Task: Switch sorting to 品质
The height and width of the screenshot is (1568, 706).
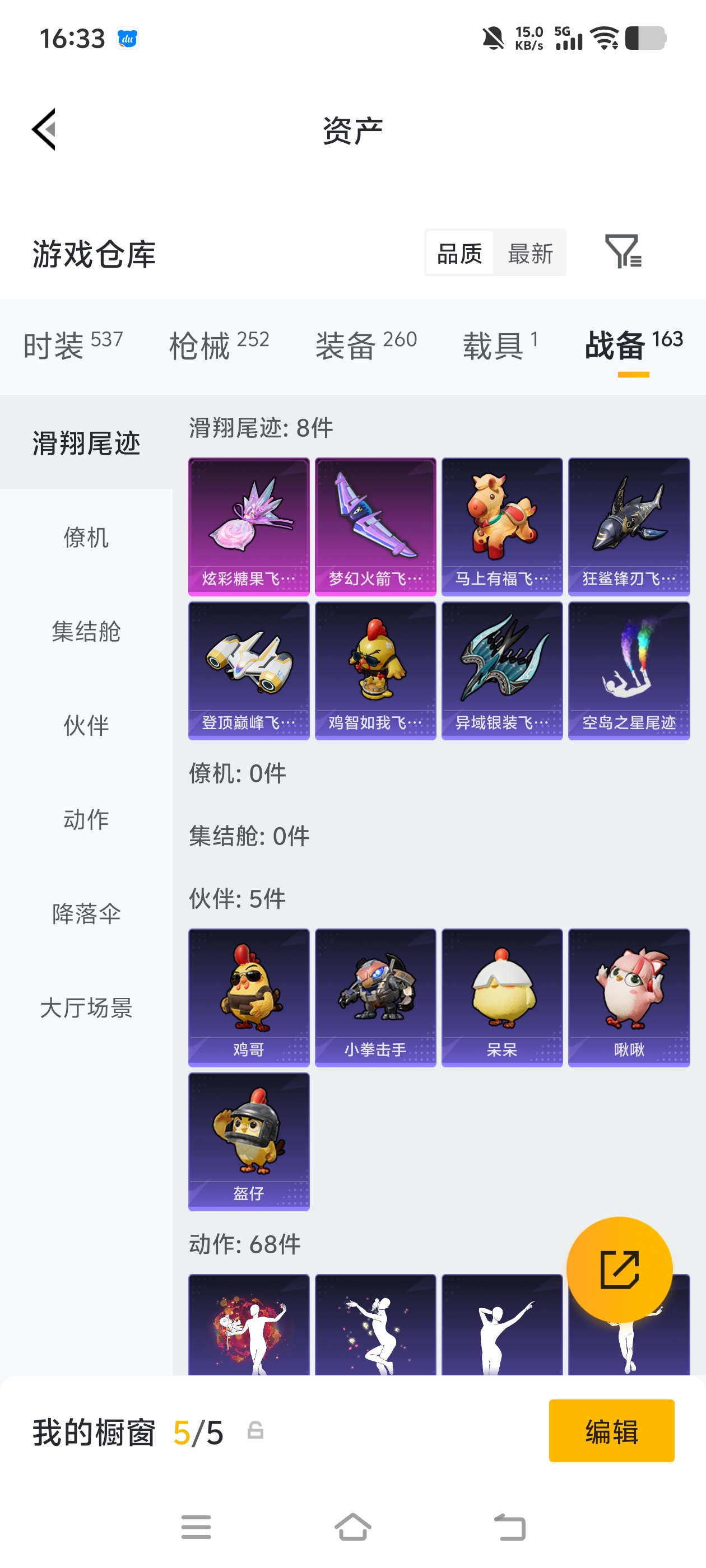Action: click(x=460, y=254)
